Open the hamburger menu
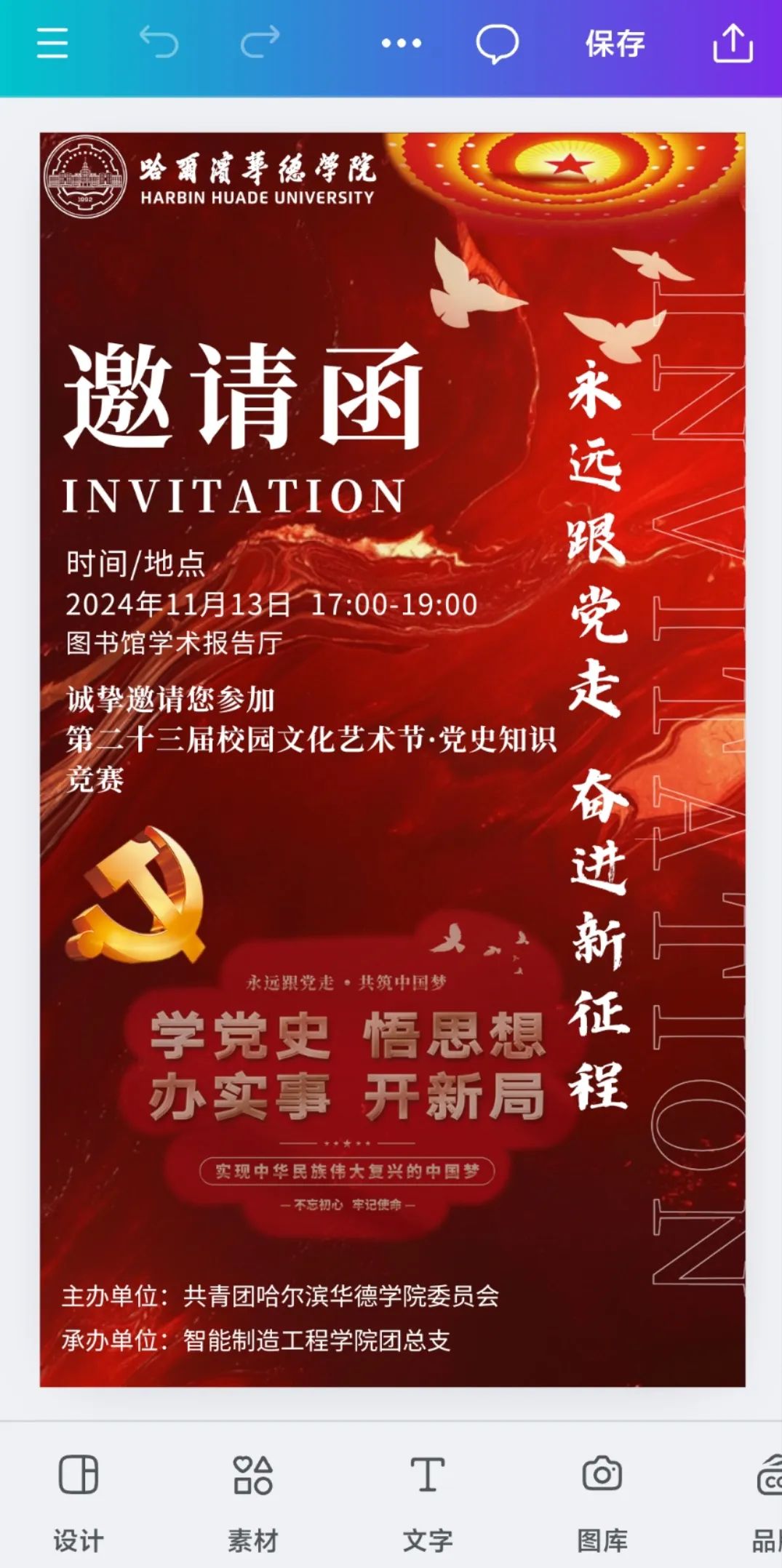The height and width of the screenshot is (1568, 782). 52,44
